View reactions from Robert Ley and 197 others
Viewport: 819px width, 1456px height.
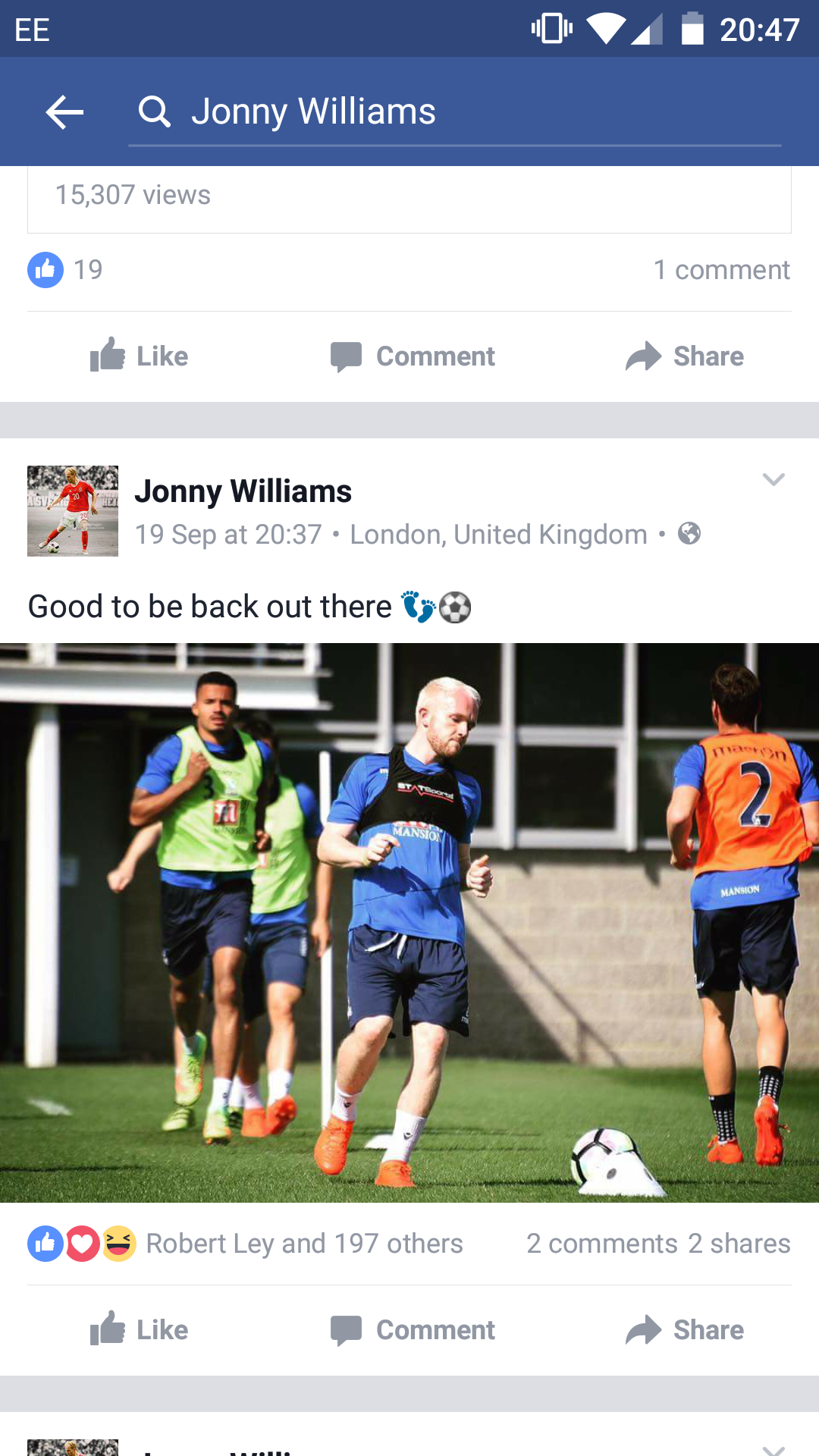click(303, 1244)
